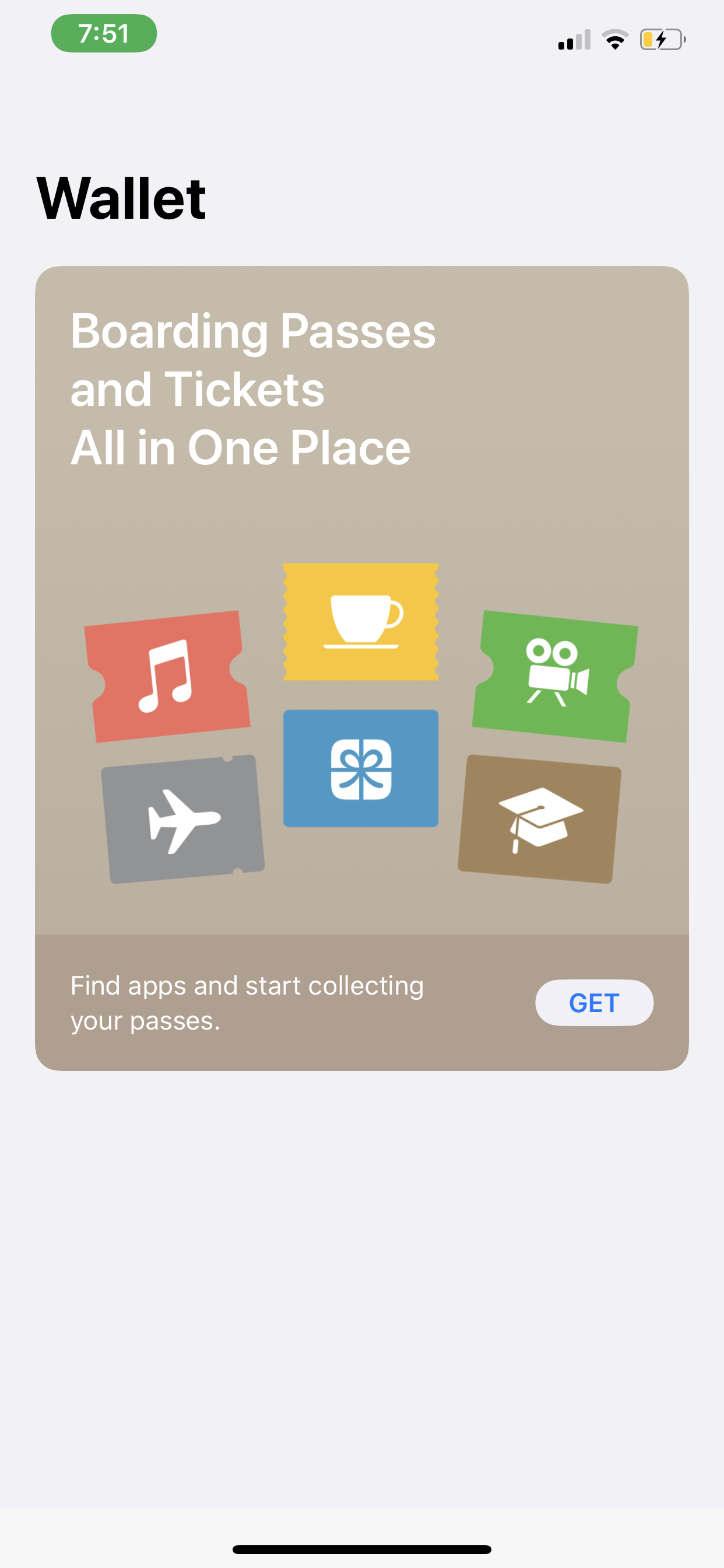Select the yellow coffee shop pass icon
724x1568 pixels.
(x=361, y=622)
